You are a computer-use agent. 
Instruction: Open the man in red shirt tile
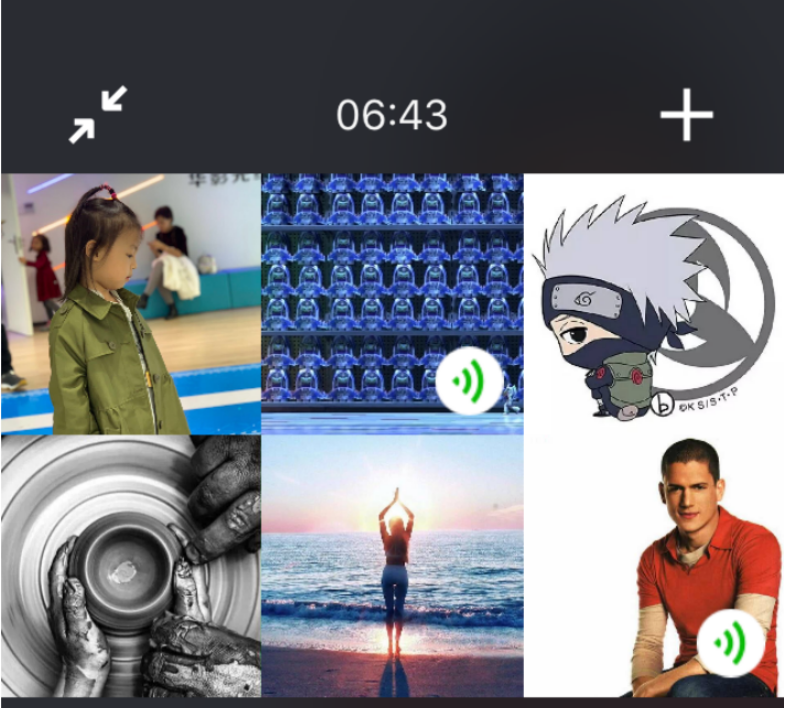tap(653, 566)
